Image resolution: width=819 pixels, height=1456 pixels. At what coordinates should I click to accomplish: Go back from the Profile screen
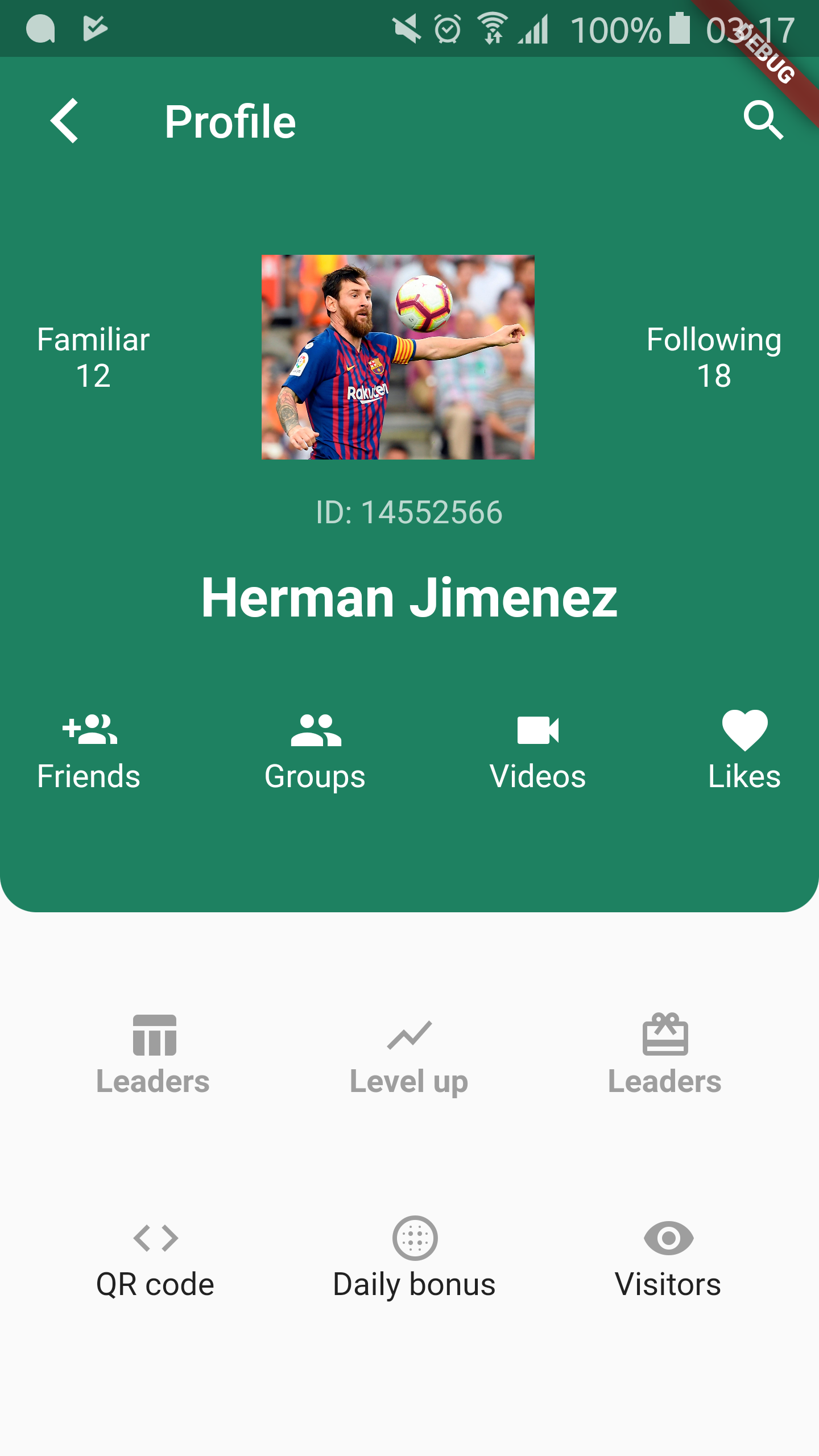[x=64, y=121]
